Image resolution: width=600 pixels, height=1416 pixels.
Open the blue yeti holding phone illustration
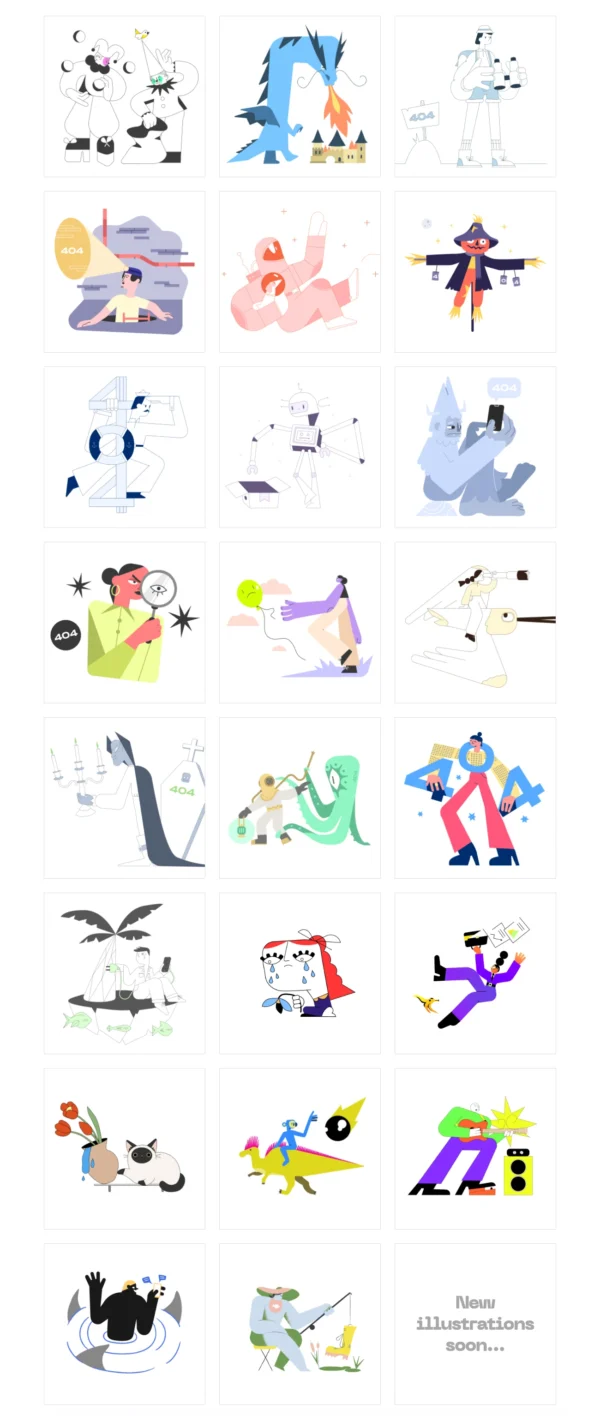coord(475,447)
